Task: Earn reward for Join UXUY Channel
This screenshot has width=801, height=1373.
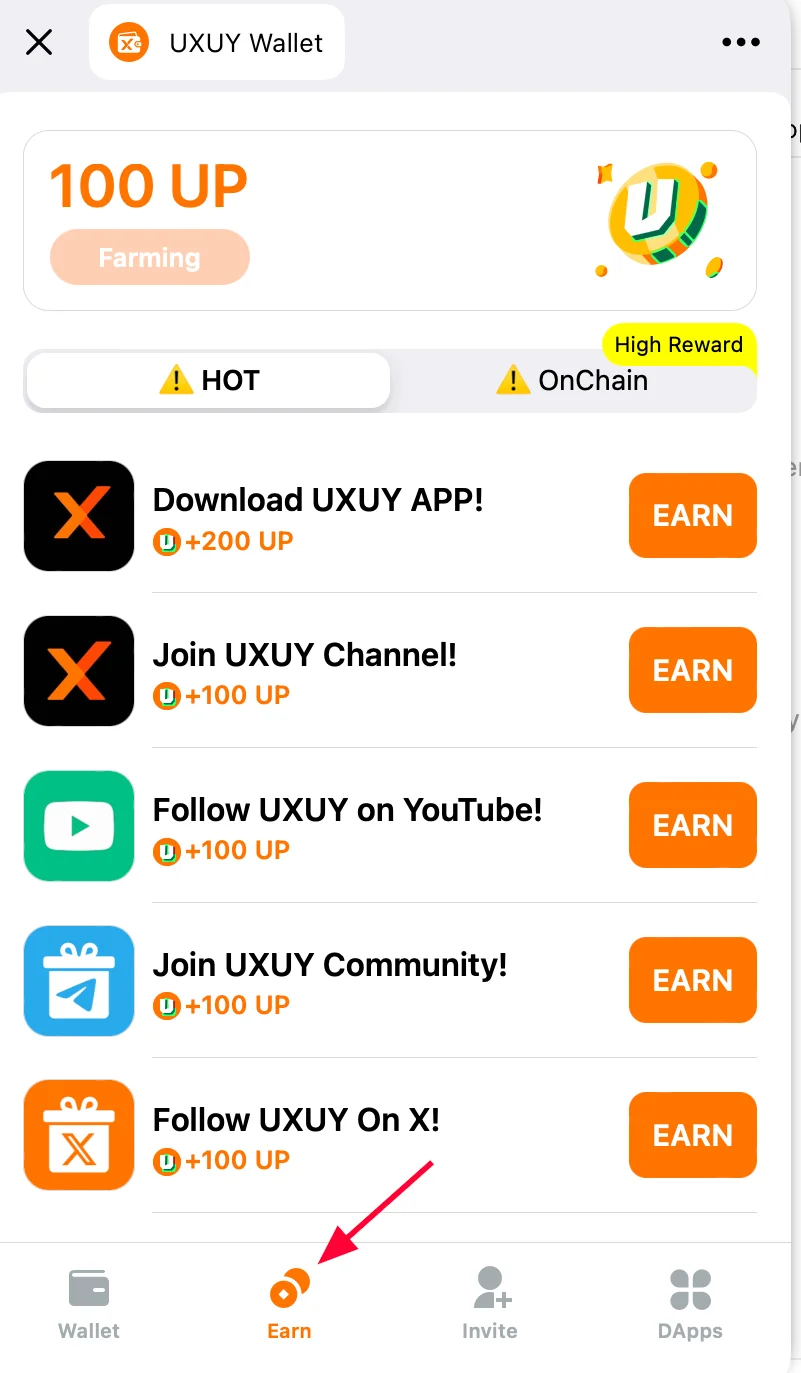Action: point(693,670)
